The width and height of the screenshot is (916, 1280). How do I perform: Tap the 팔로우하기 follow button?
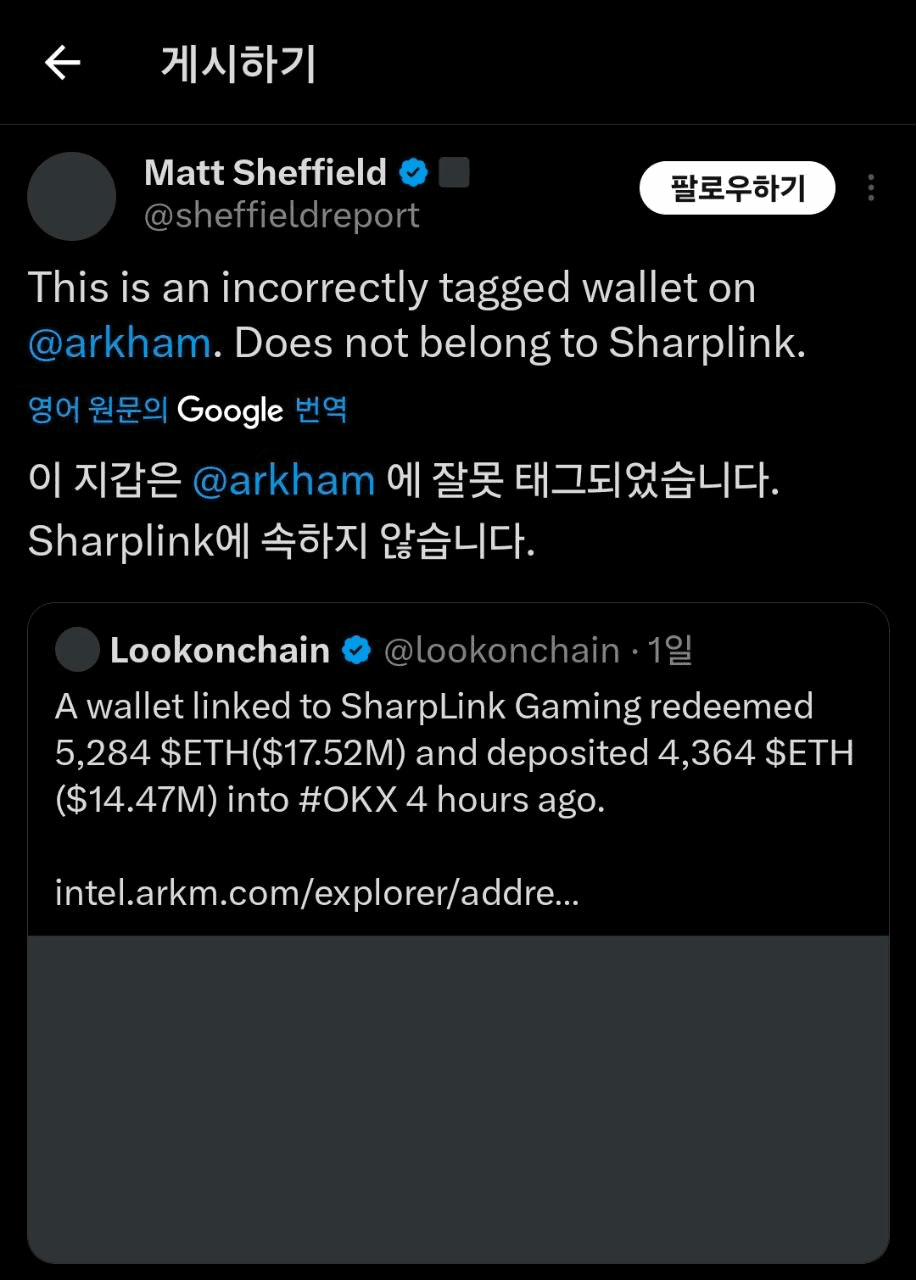click(737, 188)
